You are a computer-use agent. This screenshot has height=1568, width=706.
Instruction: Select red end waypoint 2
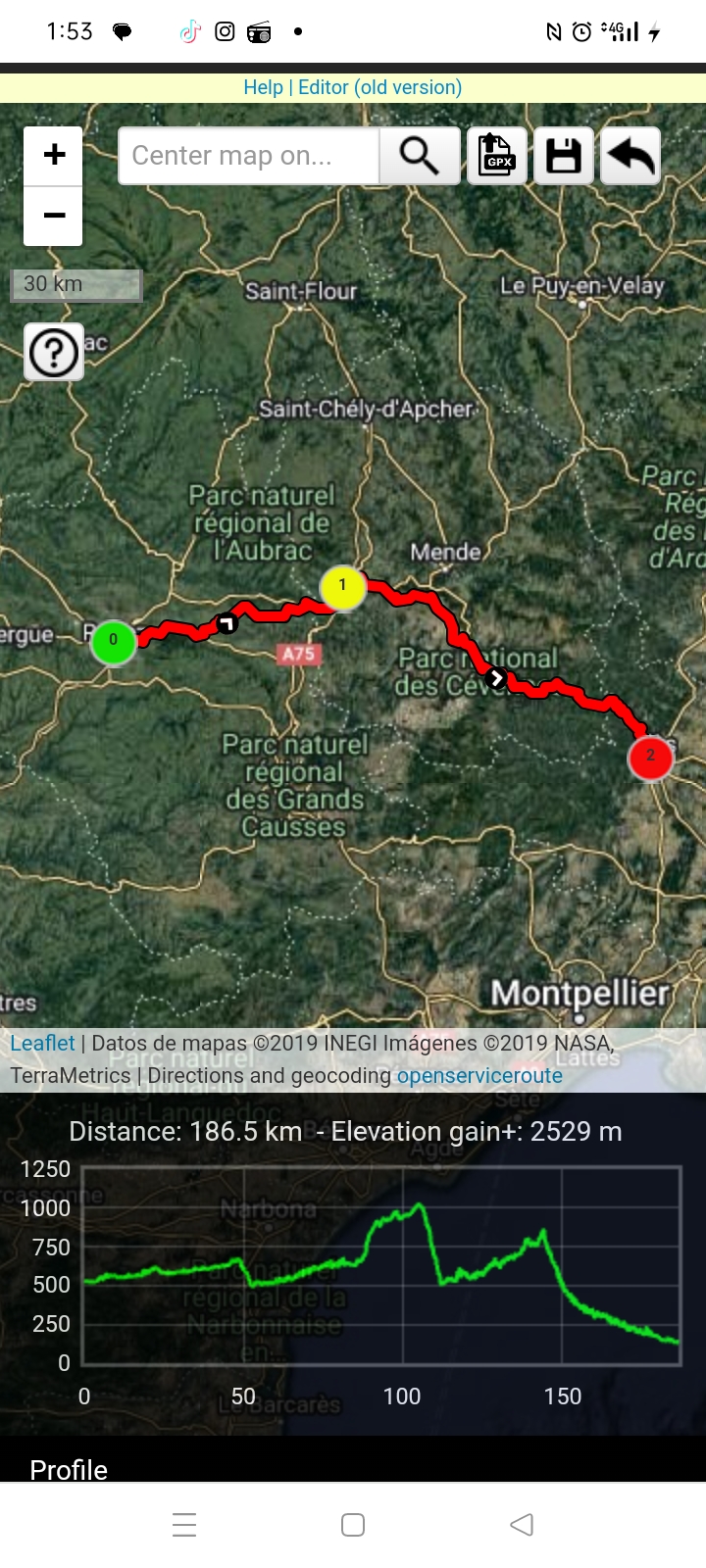pyautogui.click(x=650, y=758)
